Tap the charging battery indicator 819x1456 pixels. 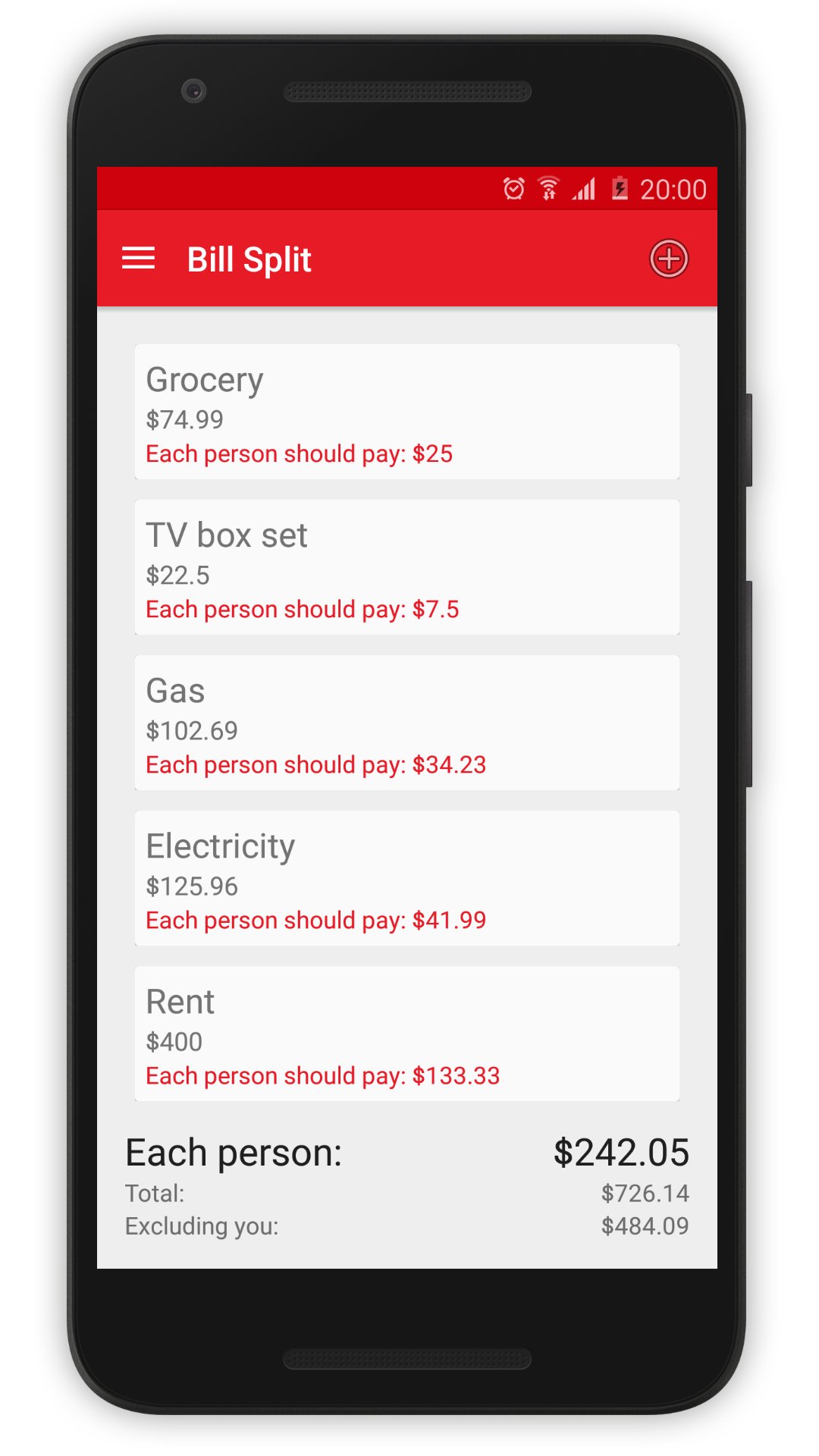[620, 189]
